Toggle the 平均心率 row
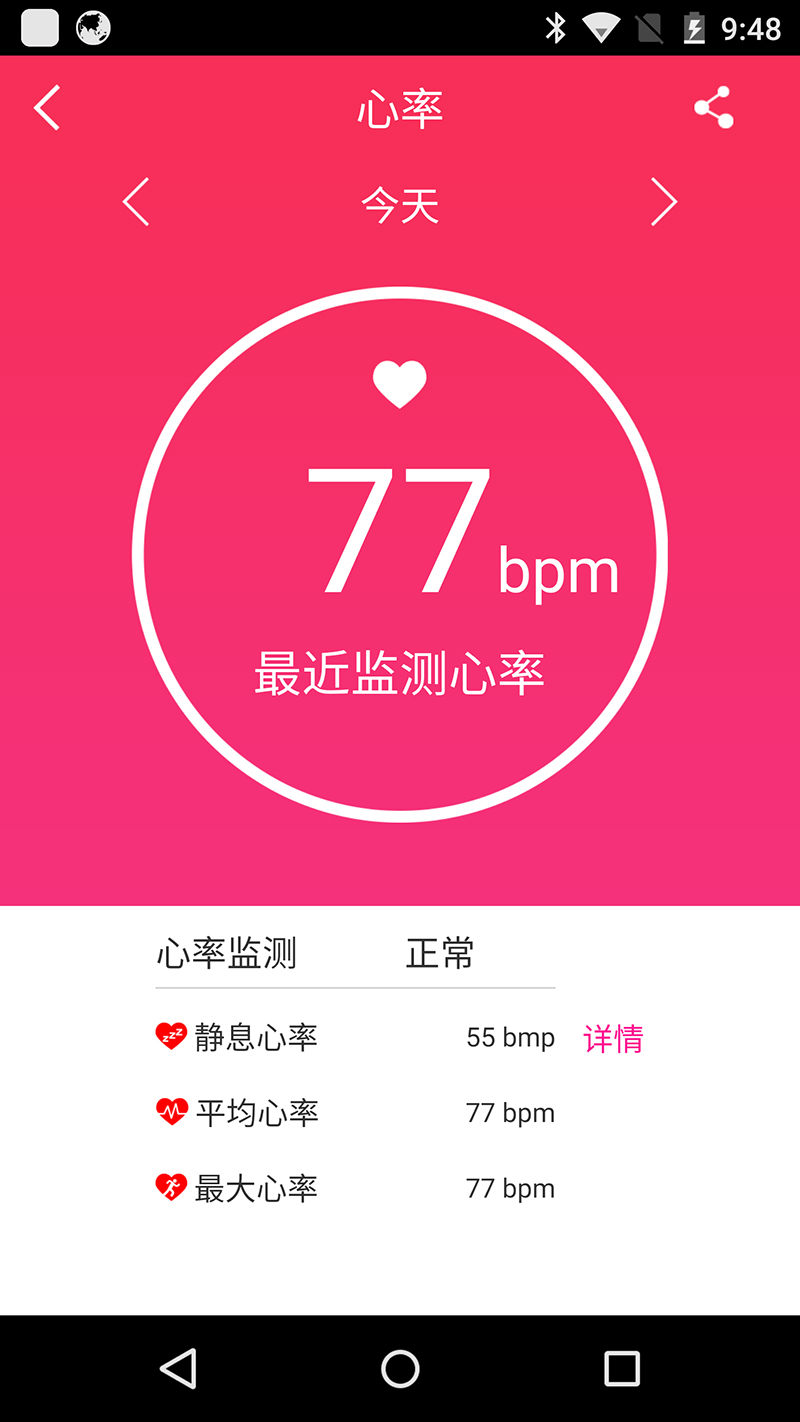This screenshot has height=1422, width=800. (x=255, y=1112)
